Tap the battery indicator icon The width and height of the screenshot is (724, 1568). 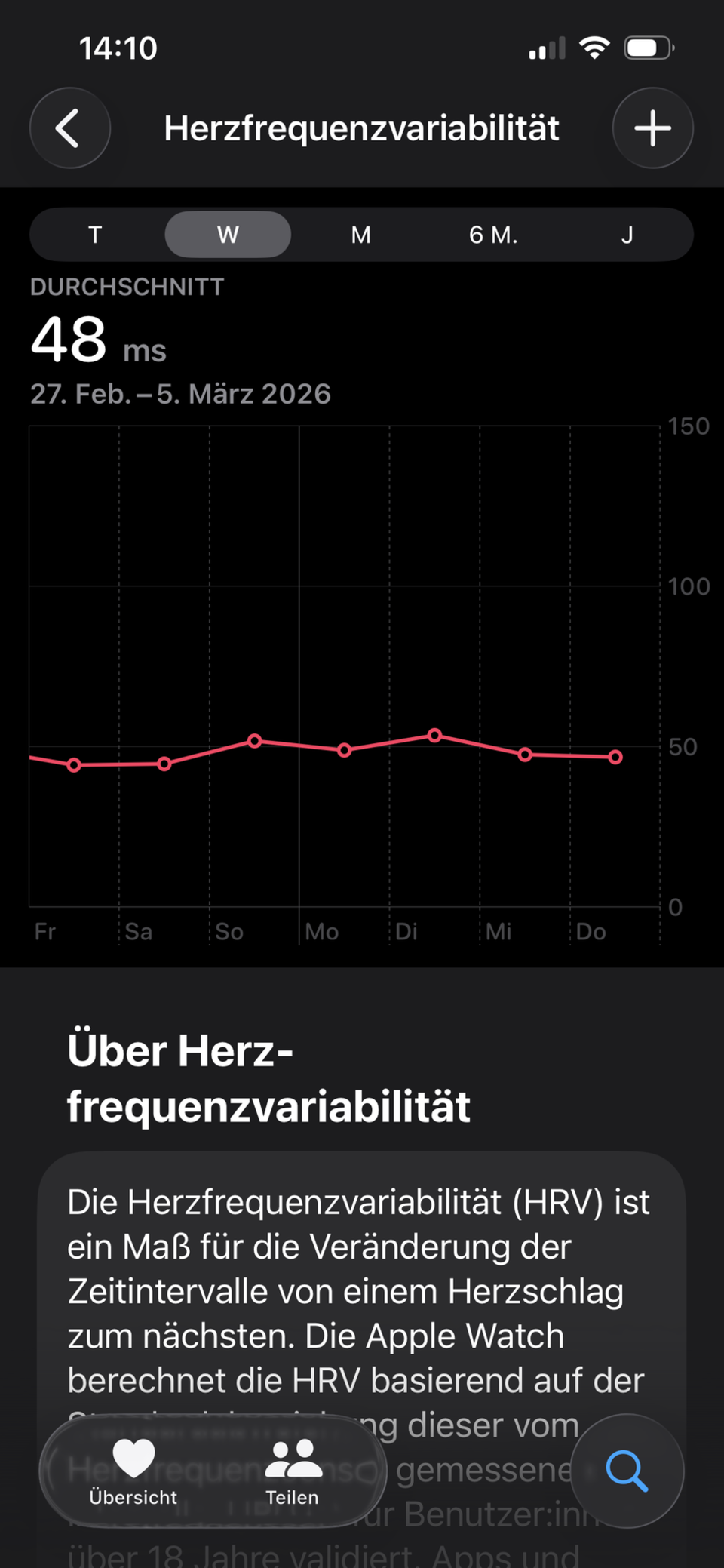click(650, 48)
